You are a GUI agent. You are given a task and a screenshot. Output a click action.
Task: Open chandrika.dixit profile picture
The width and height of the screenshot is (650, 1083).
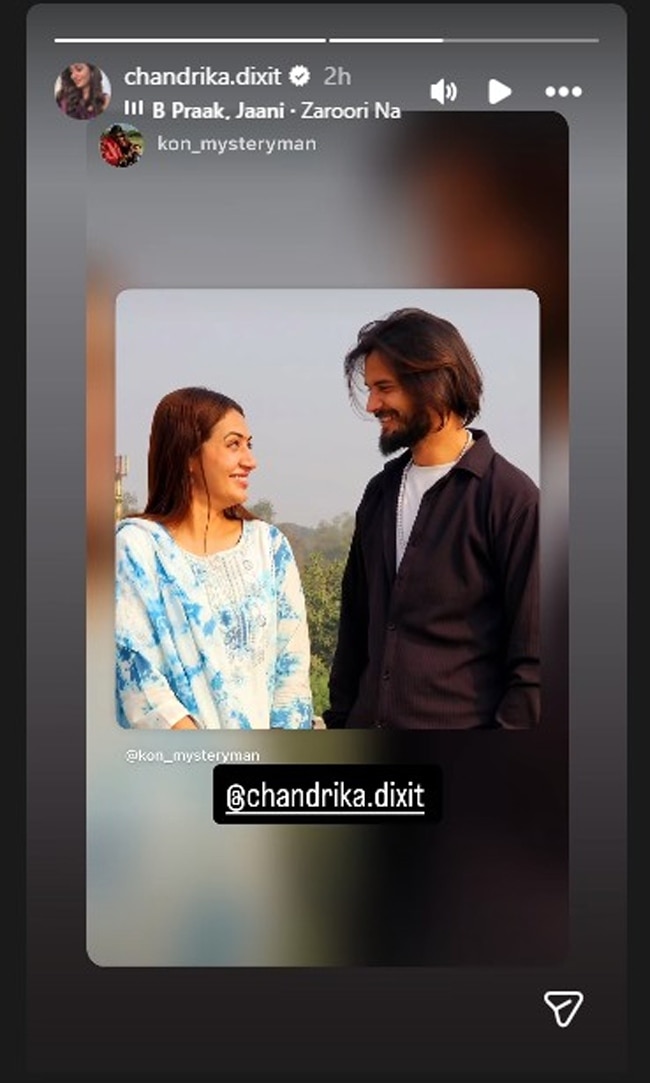[x=82, y=91]
